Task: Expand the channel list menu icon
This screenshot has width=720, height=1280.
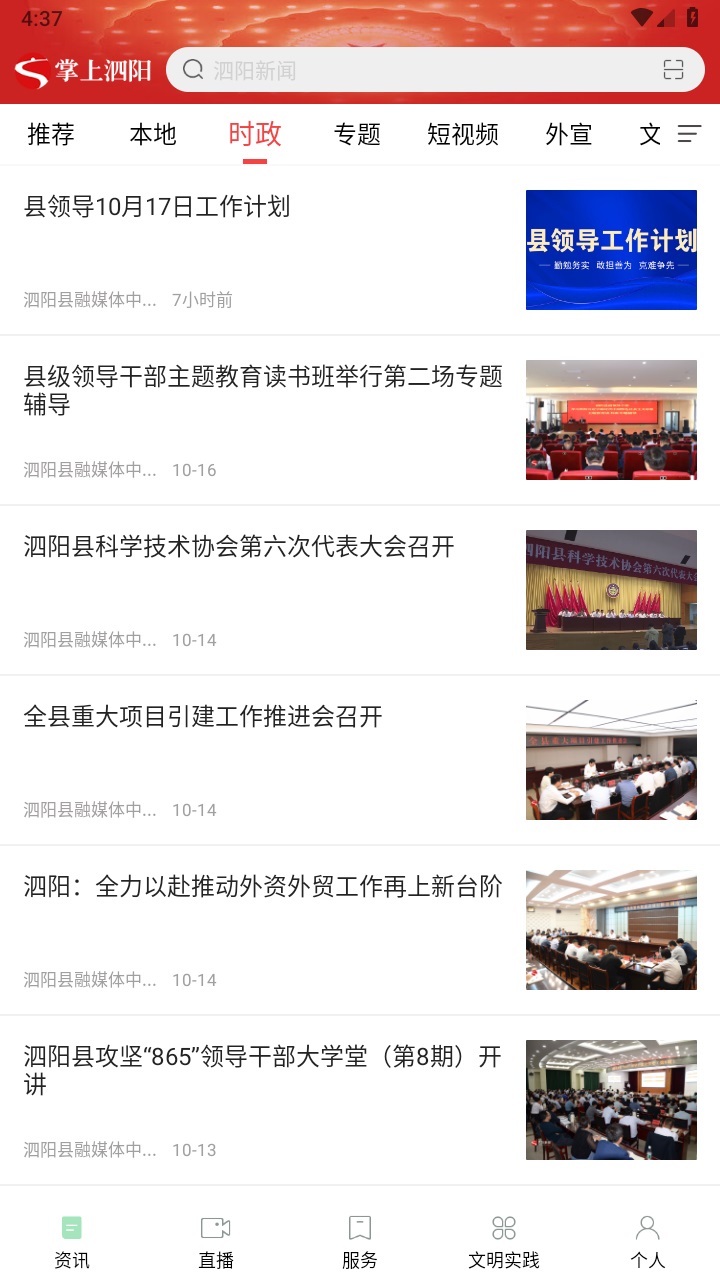Action: pyautogui.click(x=689, y=134)
